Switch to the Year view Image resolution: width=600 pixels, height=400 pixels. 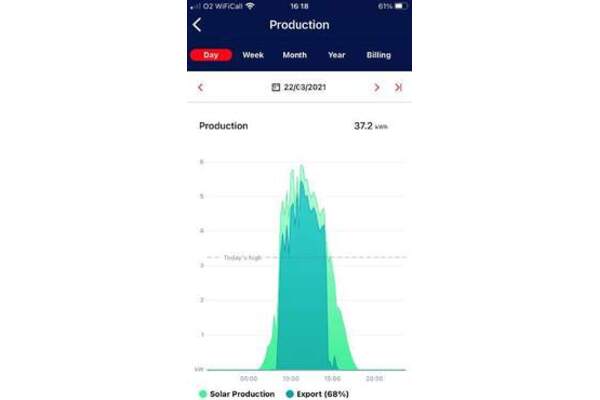click(x=336, y=55)
